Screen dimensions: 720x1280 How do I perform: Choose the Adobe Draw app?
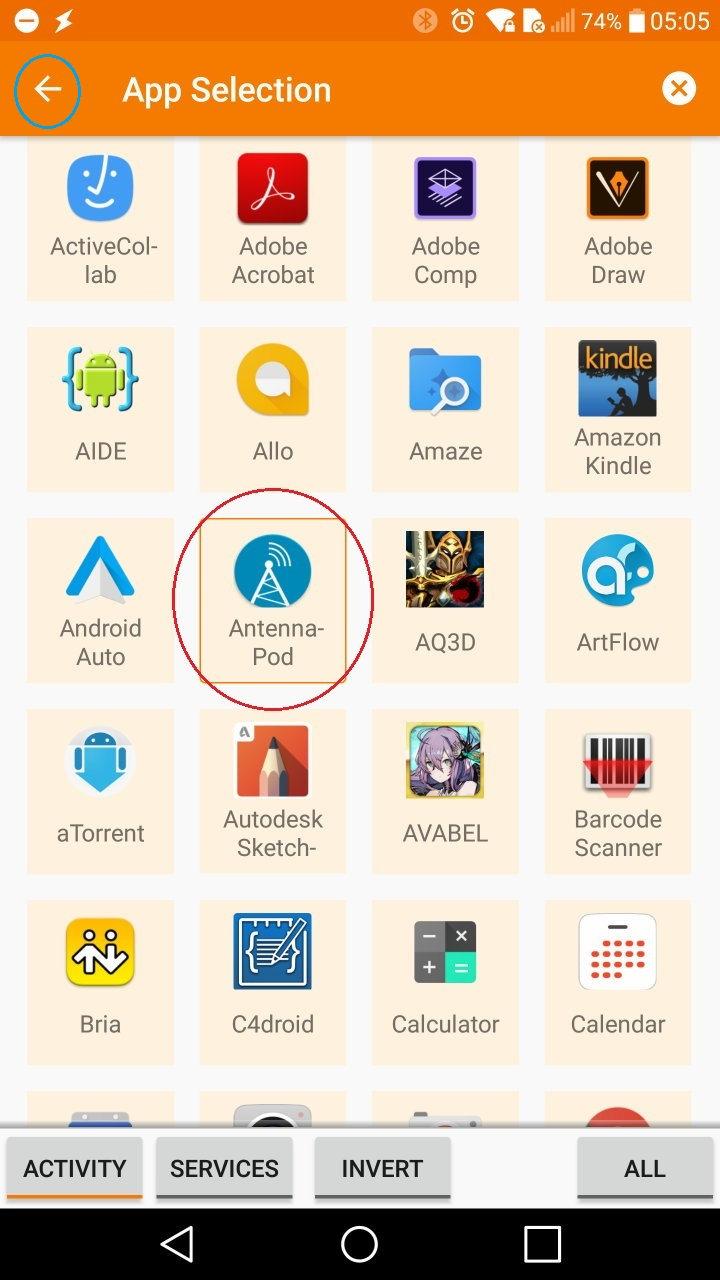pos(618,218)
